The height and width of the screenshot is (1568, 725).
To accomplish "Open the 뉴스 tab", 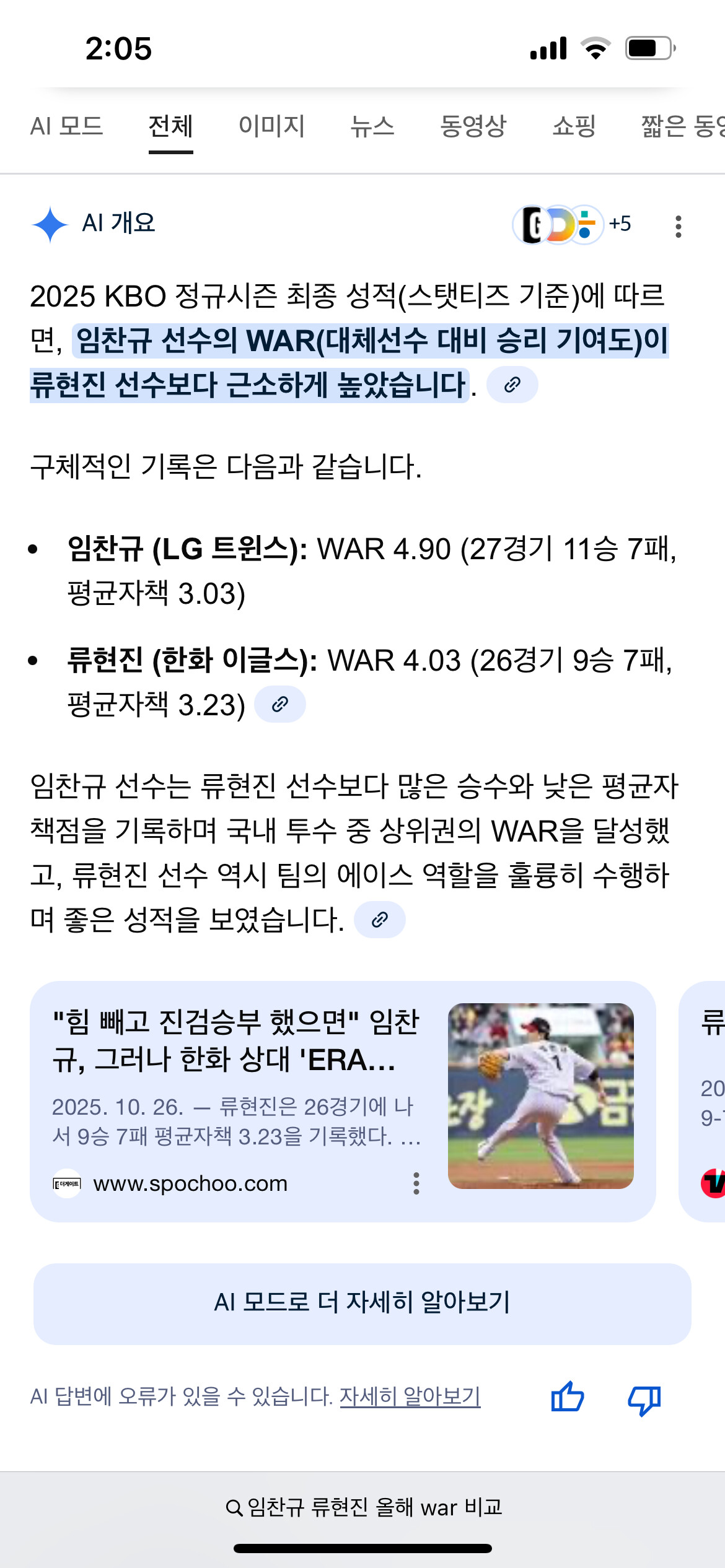I will [372, 126].
